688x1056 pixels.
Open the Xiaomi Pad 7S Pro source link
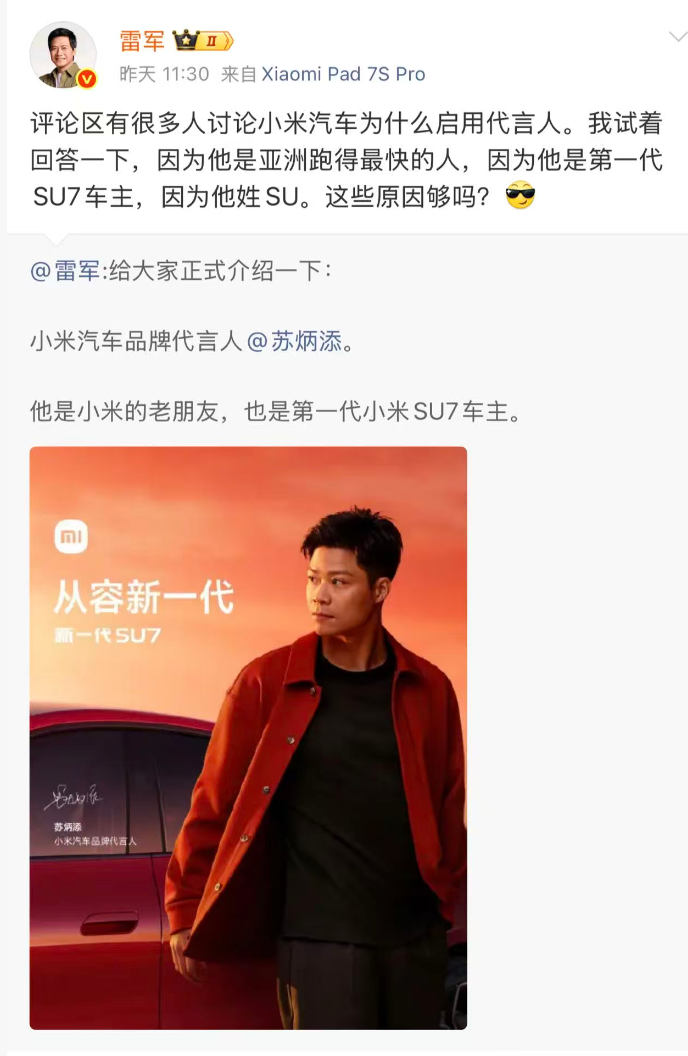click(x=343, y=74)
